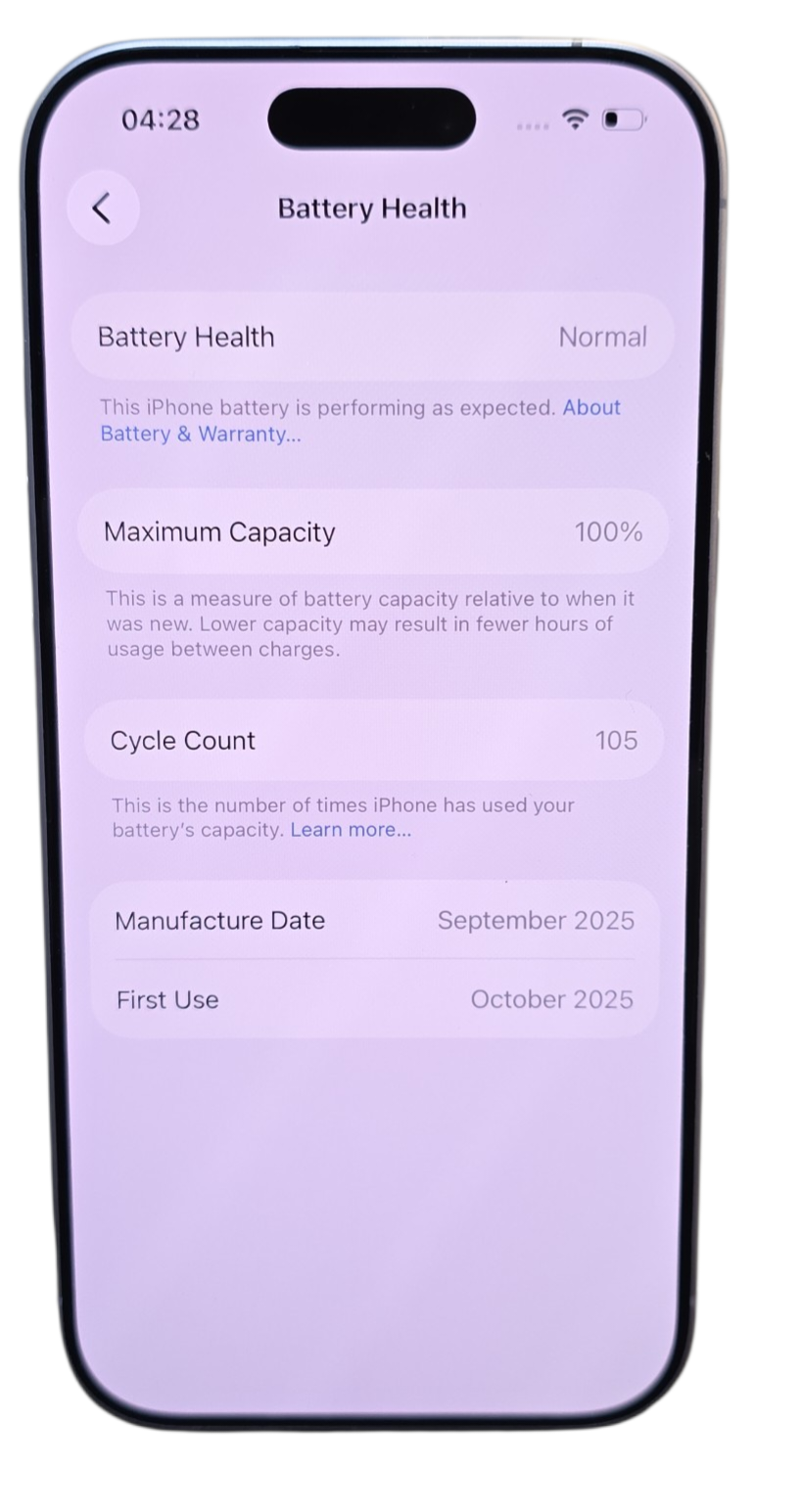Go back from Battery Health

pos(102,207)
